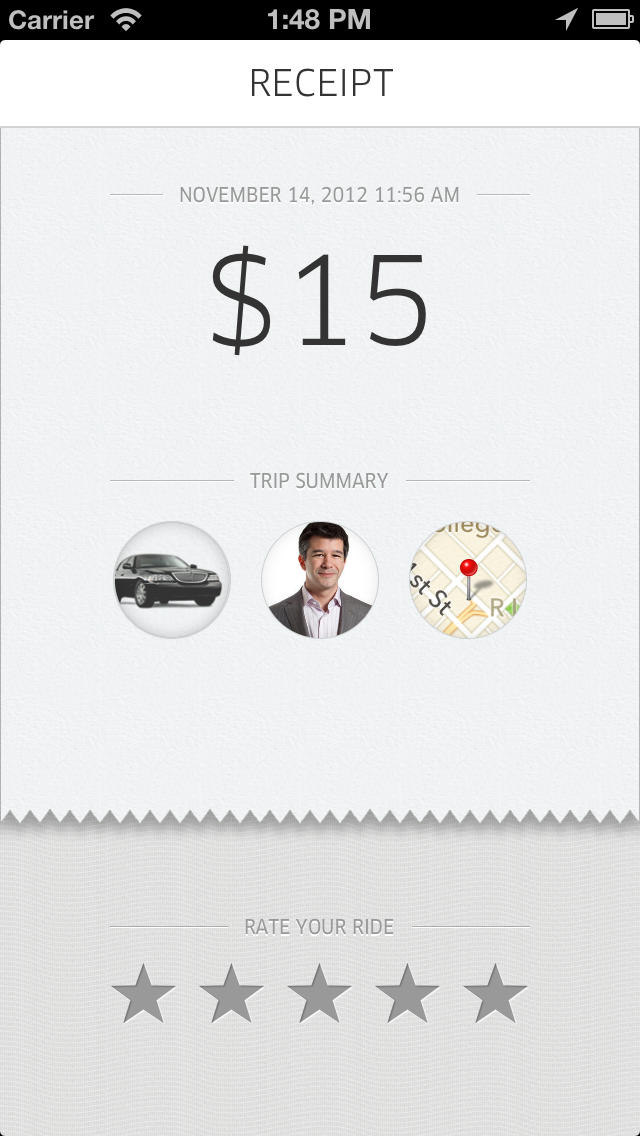View the driver photo in trip summary
This screenshot has width=640, height=1136.
320,580
